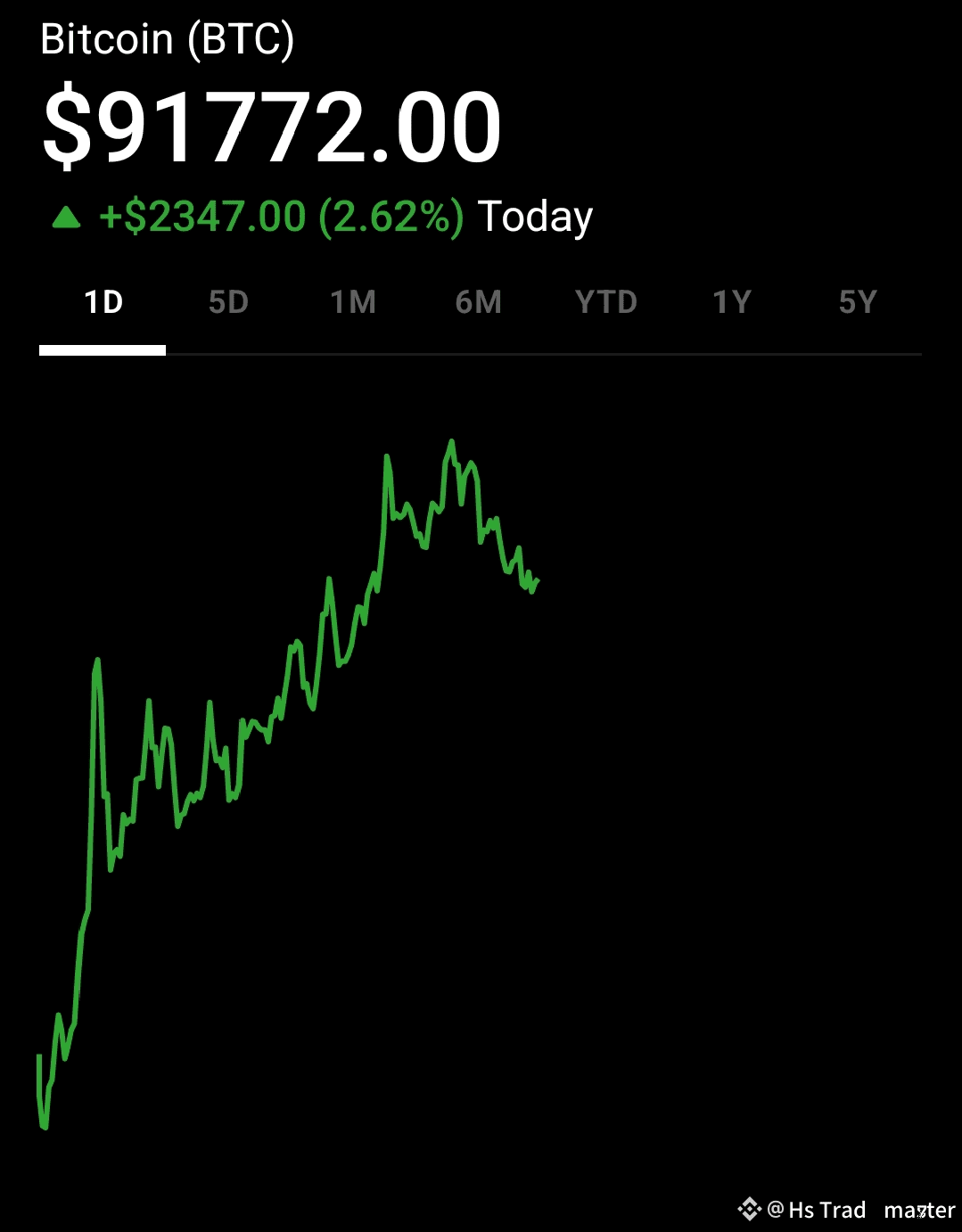Show the 1M price chart
Viewport: 962px width, 1232px height.
pos(353,303)
